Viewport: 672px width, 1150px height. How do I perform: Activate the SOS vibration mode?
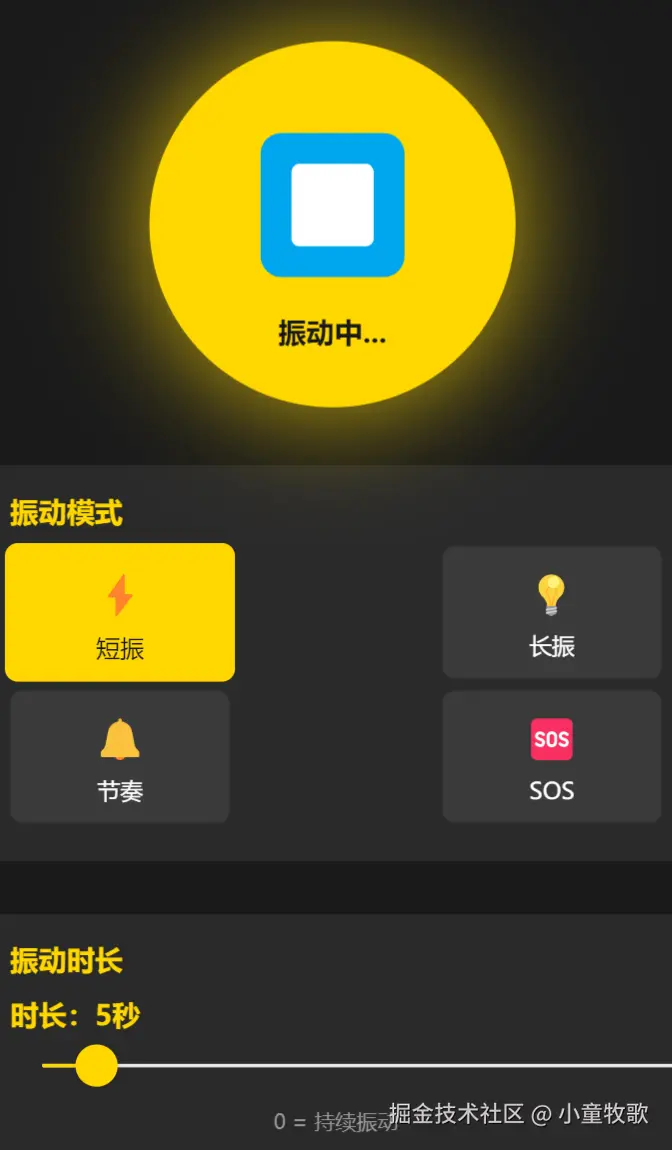(552, 757)
